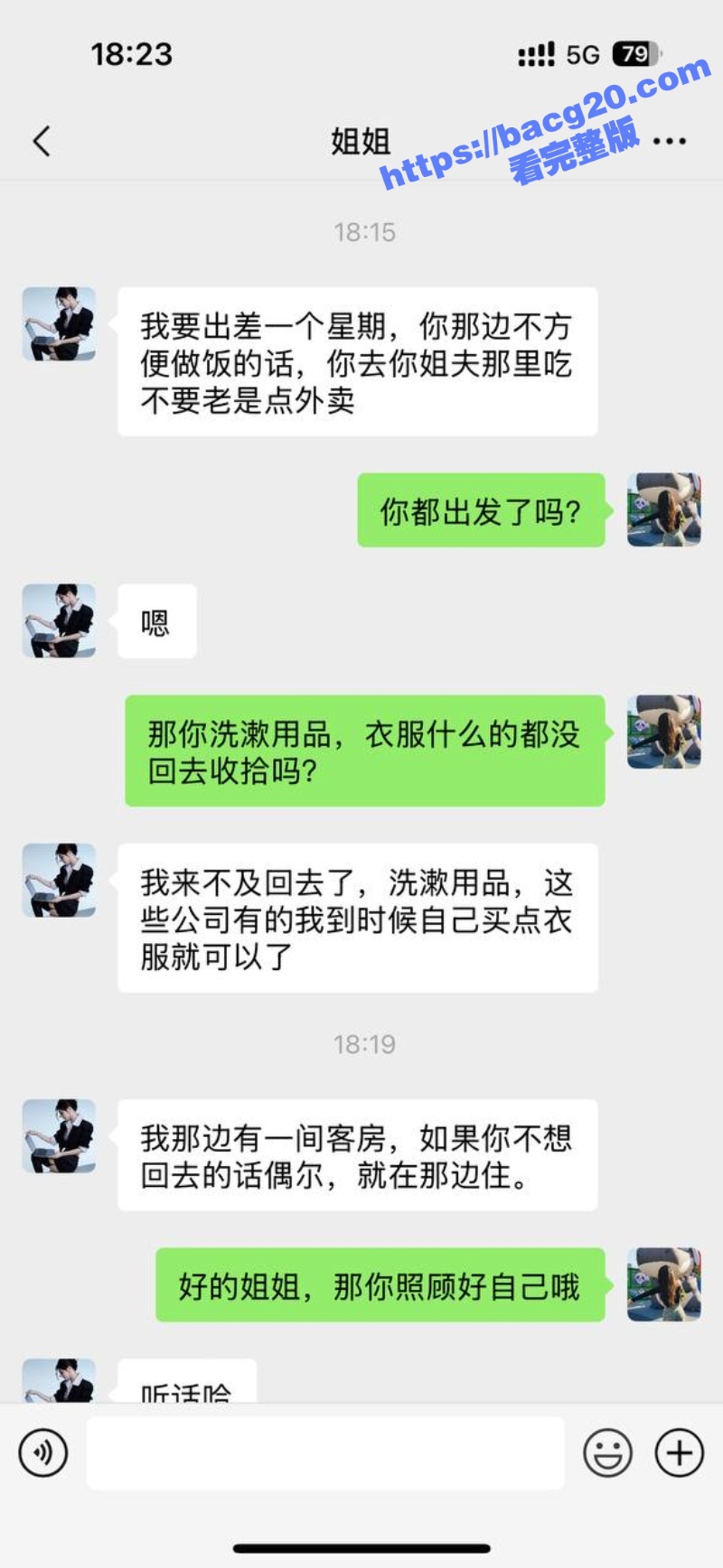Tap the '嗯' message bubble

click(x=158, y=621)
